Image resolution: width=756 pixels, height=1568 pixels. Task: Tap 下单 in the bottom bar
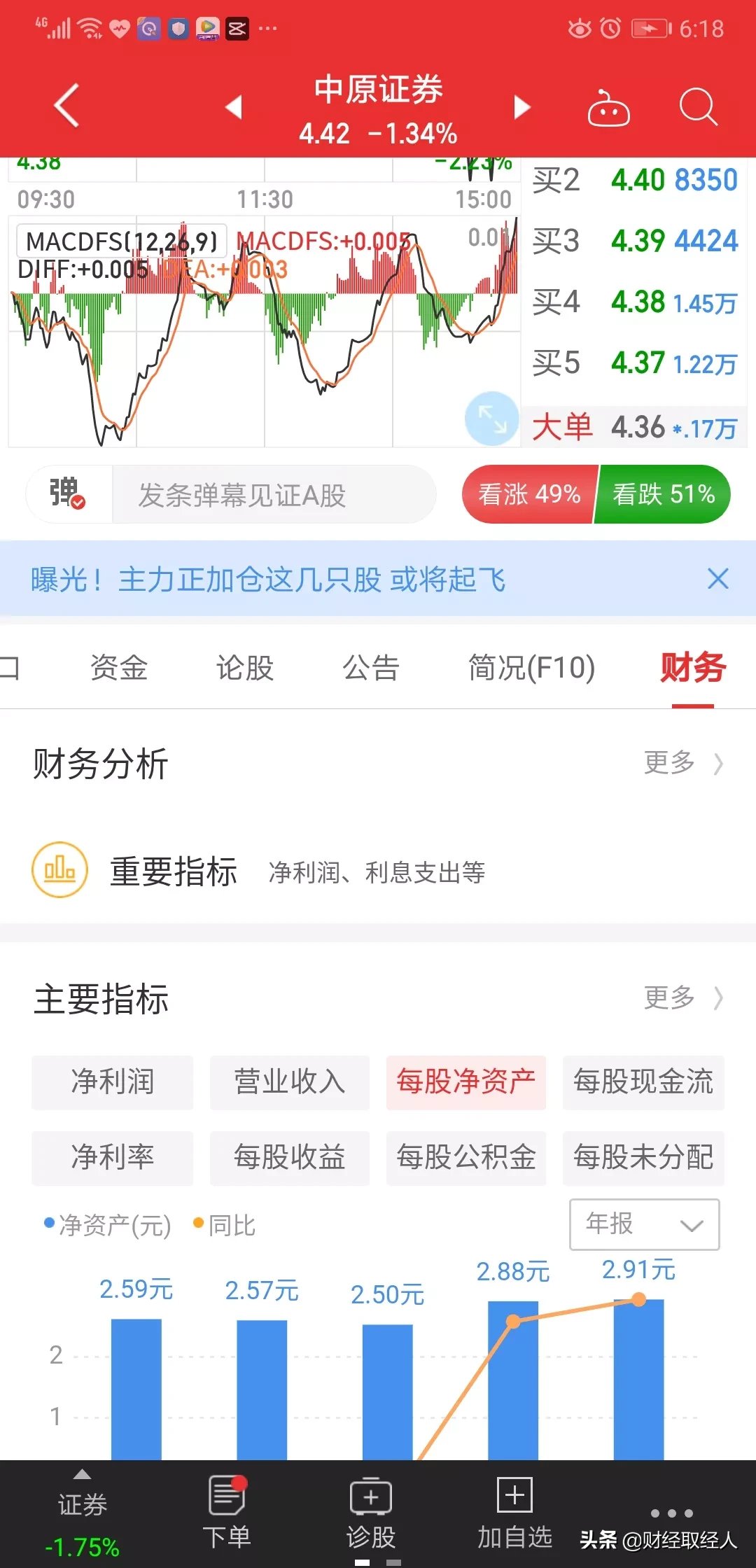(x=227, y=1512)
